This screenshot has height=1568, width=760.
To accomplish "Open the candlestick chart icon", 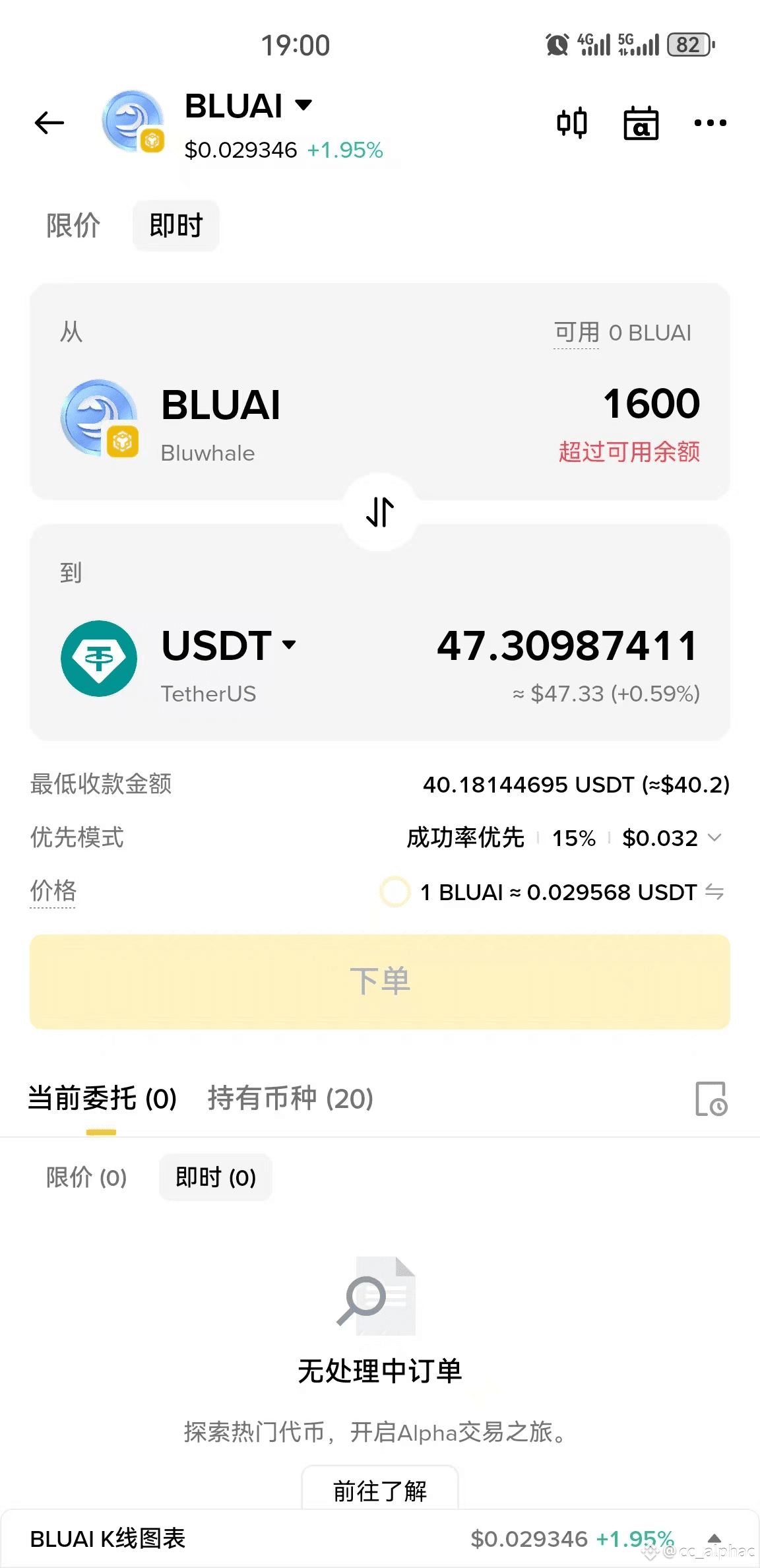I will [x=571, y=123].
